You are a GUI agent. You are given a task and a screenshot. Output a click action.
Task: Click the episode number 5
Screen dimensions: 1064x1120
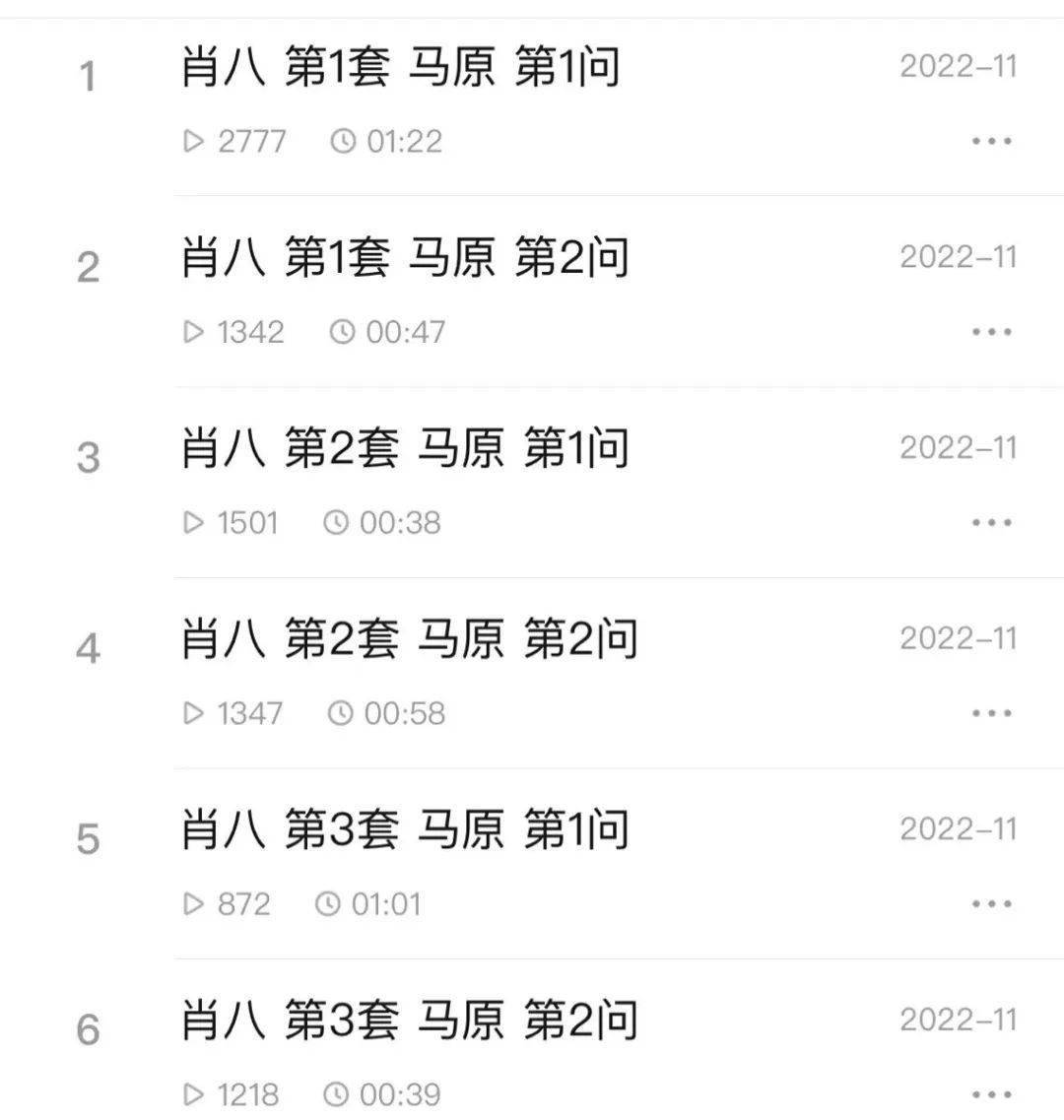90,840
